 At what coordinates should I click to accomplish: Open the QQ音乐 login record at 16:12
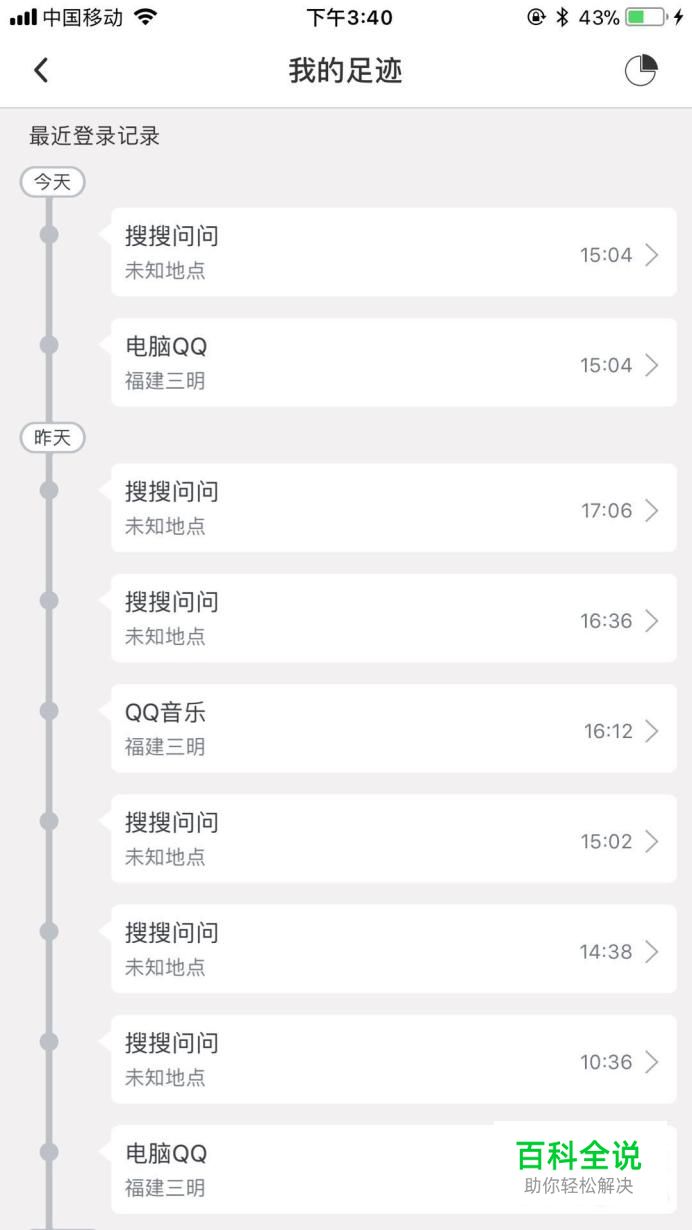click(394, 728)
